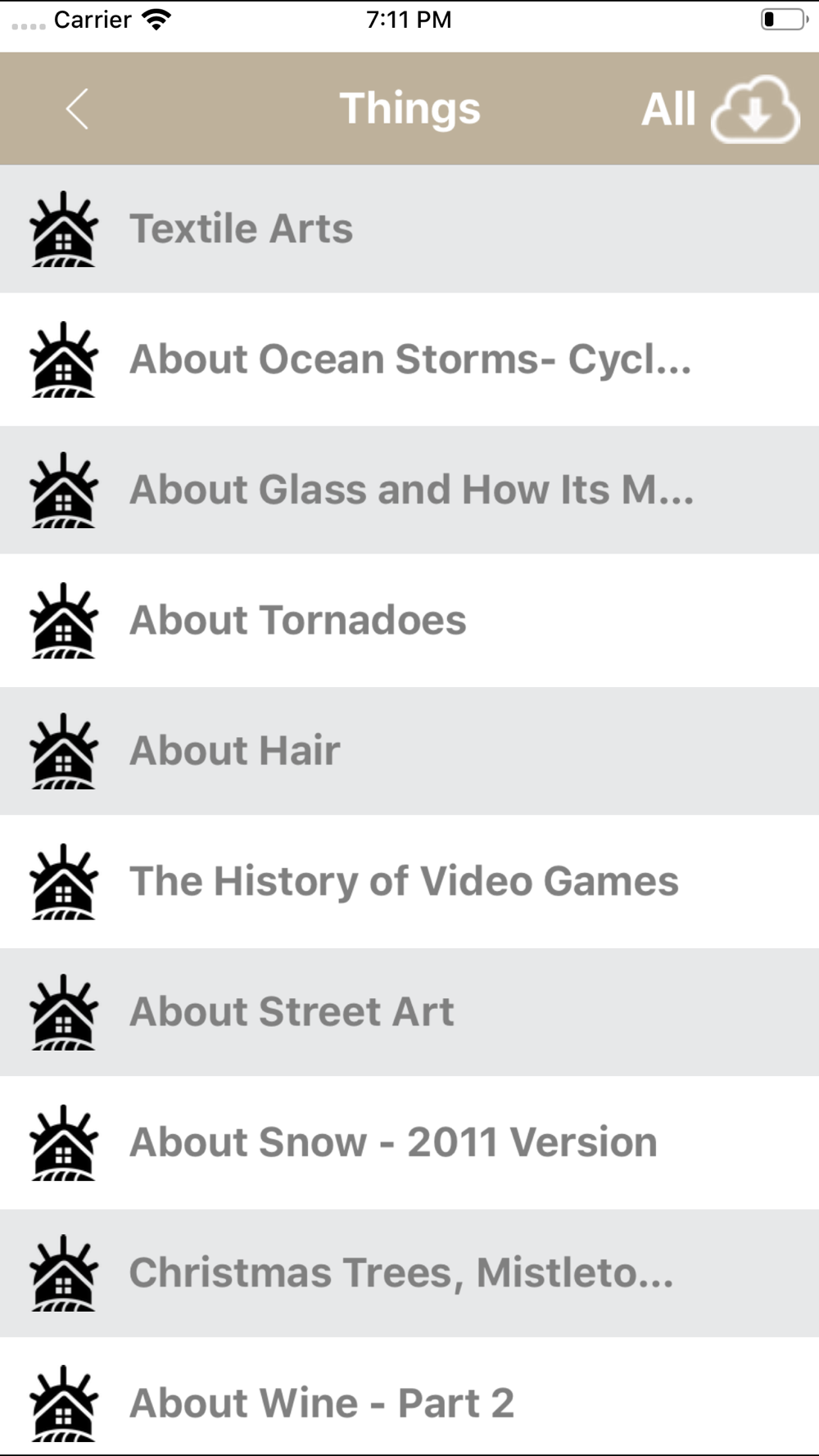The width and height of the screenshot is (819, 1456).
Task: Select About Glass and How Its Made
Action: tap(409, 490)
